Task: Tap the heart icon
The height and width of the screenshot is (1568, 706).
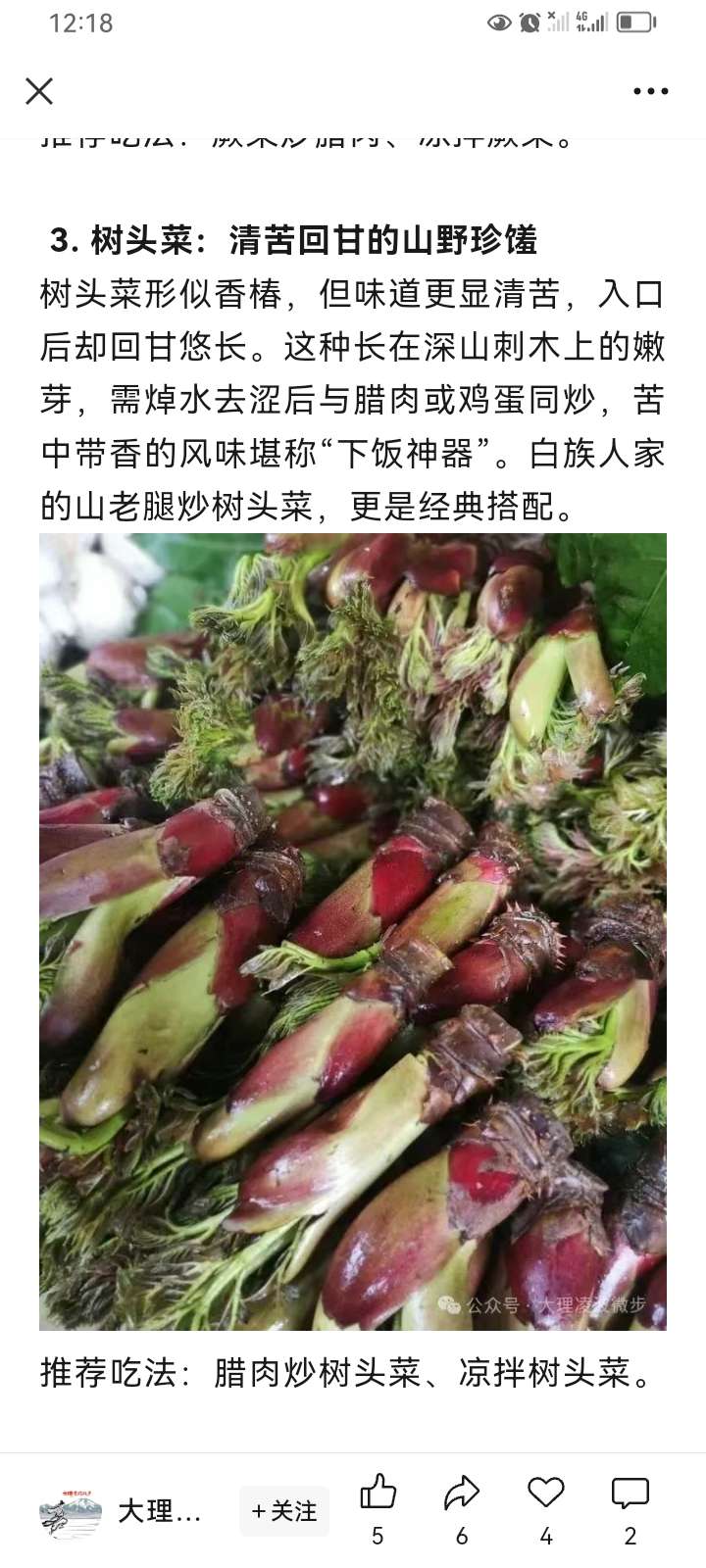Action: pyautogui.click(x=545, y=1493)
